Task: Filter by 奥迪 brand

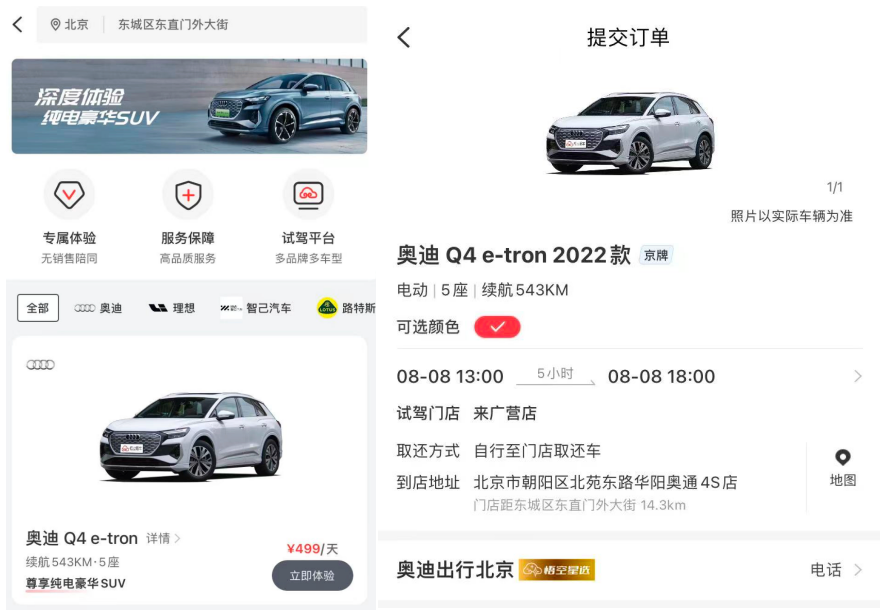Action: 99,308
